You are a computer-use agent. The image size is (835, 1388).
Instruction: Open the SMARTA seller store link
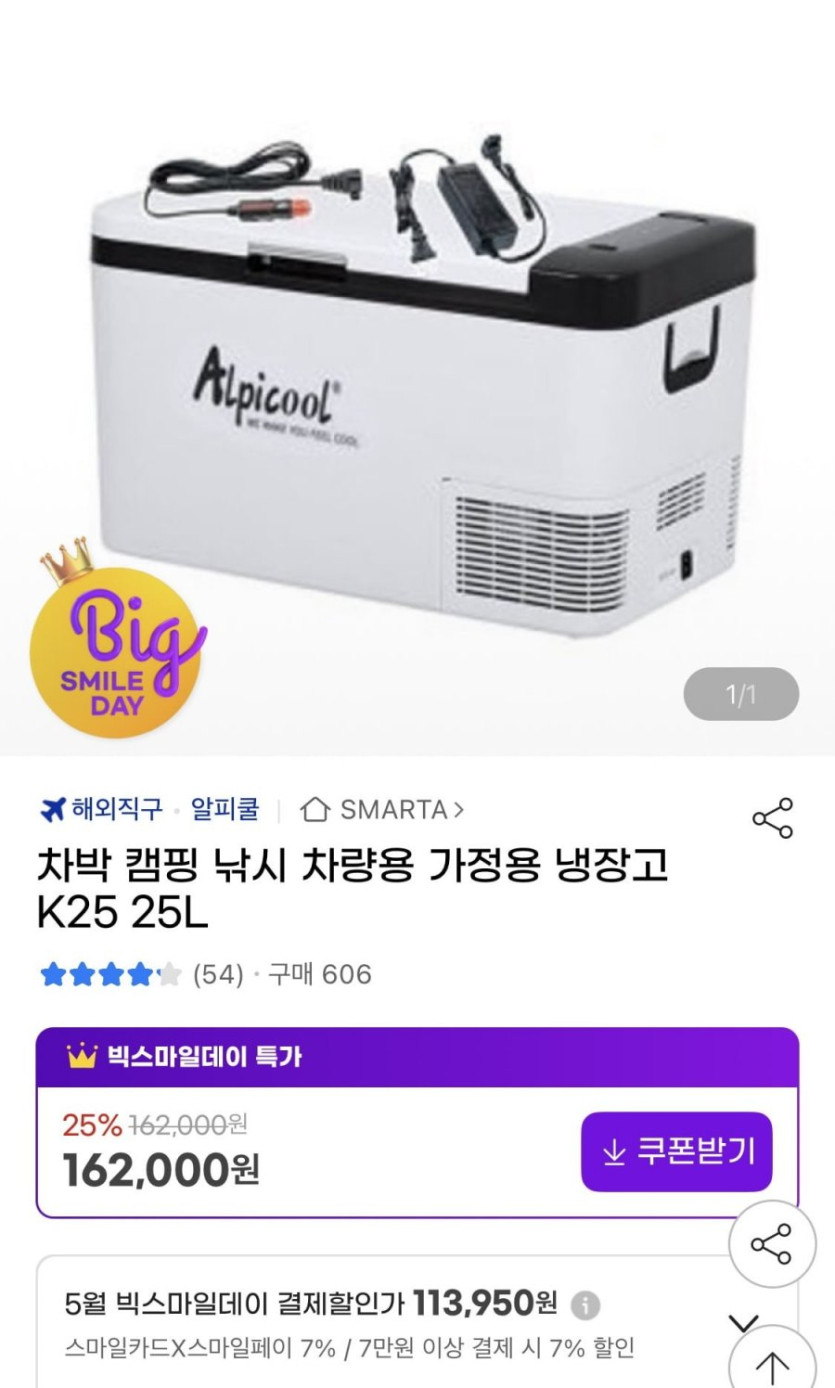(383, 809)
